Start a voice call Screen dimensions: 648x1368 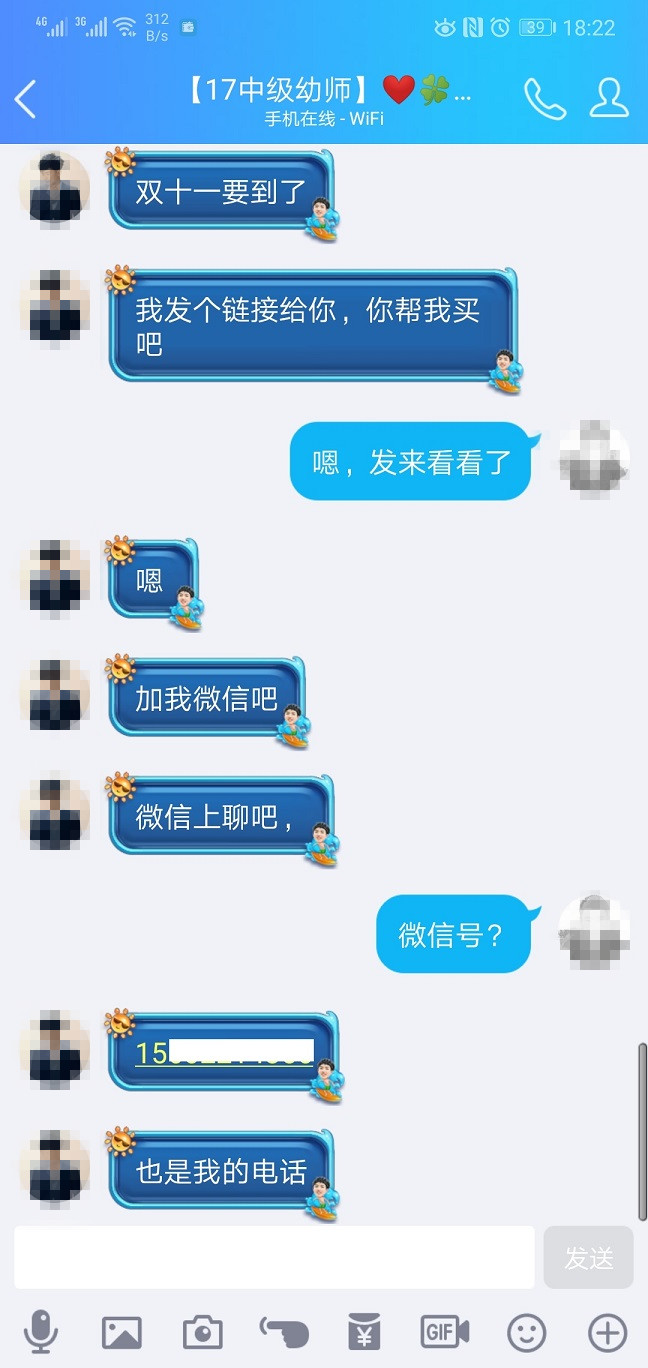pos(544,98)
